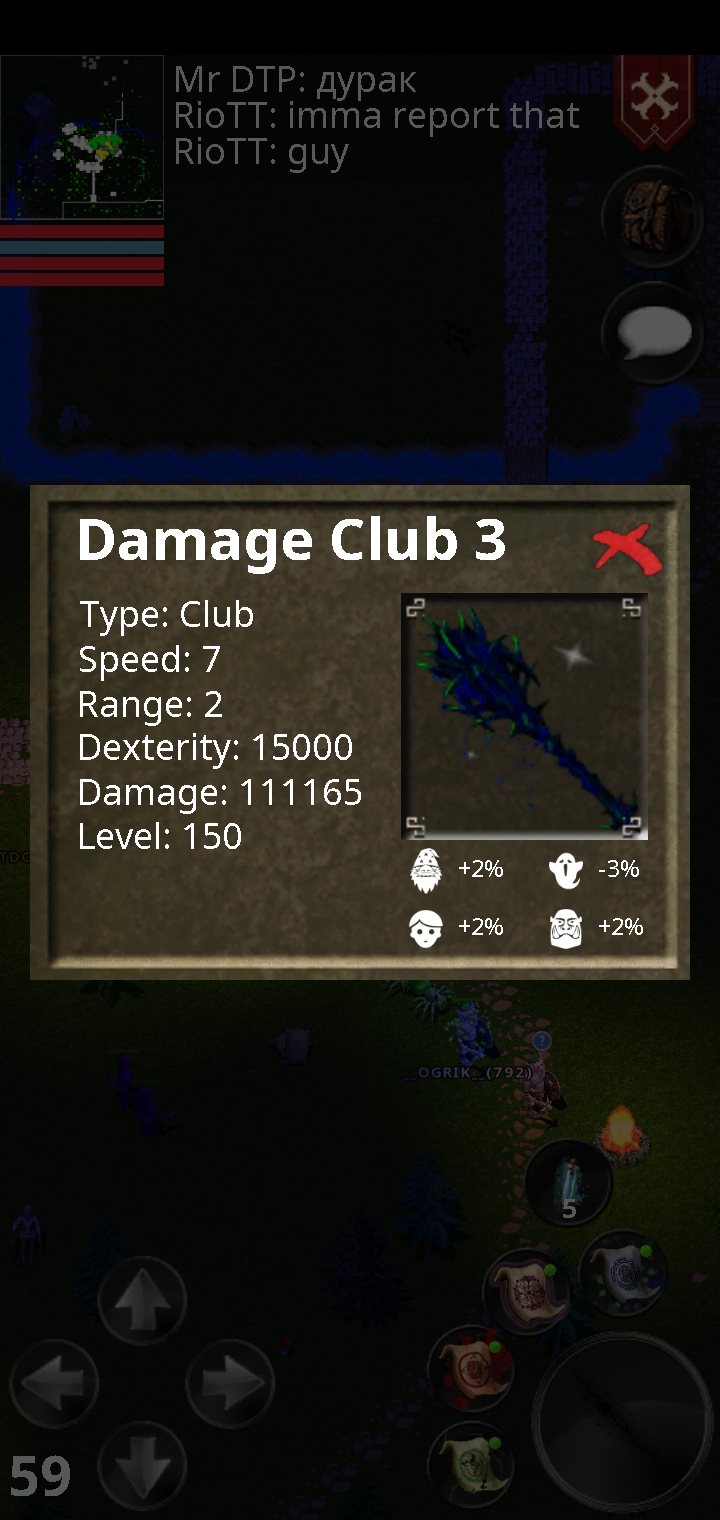Open the minimap
The width and height of the screenshot is (720, 1520).
(82, 137)
